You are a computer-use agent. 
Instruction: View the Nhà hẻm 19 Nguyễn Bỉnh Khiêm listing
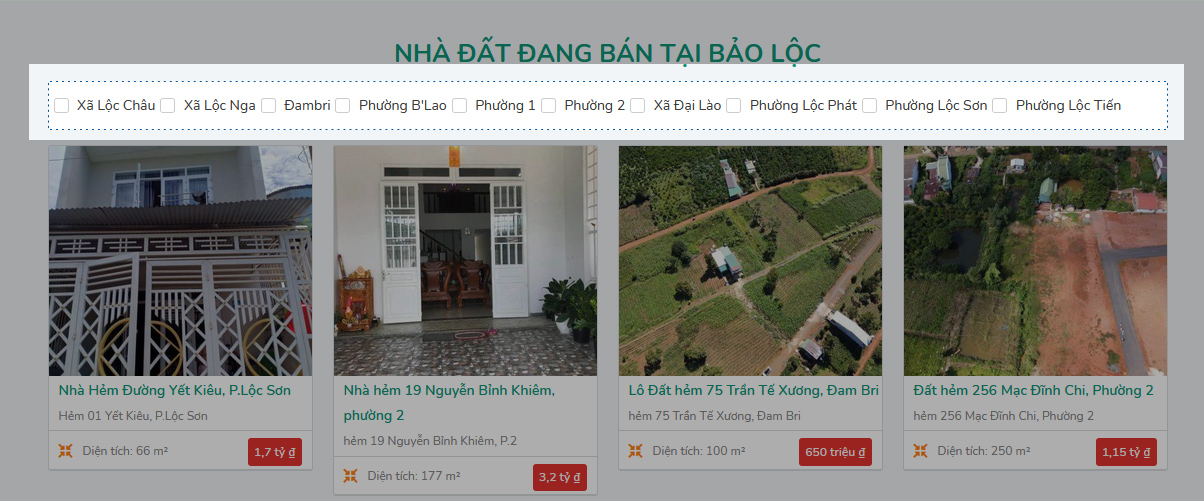pyautogui.click(x=449, y=390)
